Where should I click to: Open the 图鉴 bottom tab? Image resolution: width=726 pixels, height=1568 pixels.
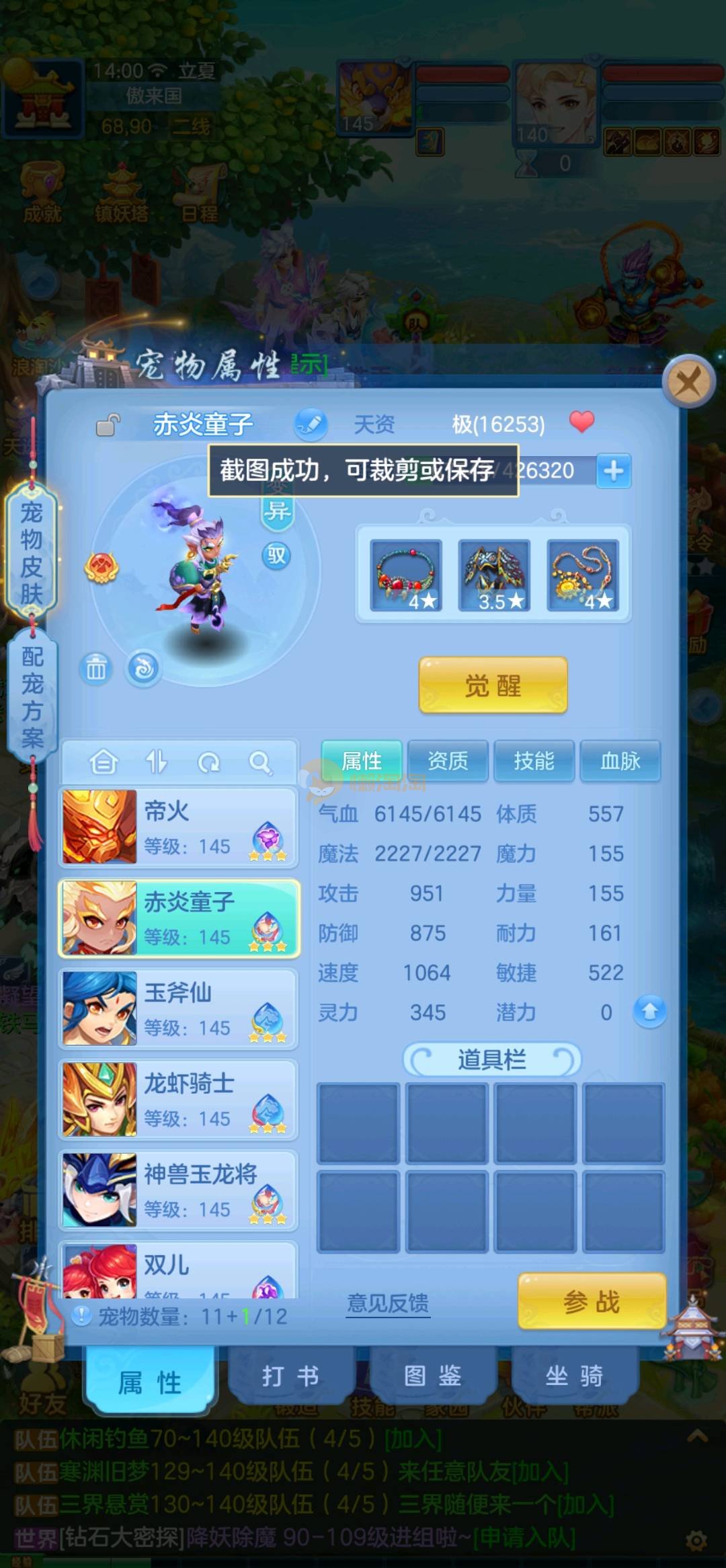[x=432, y=1376]
